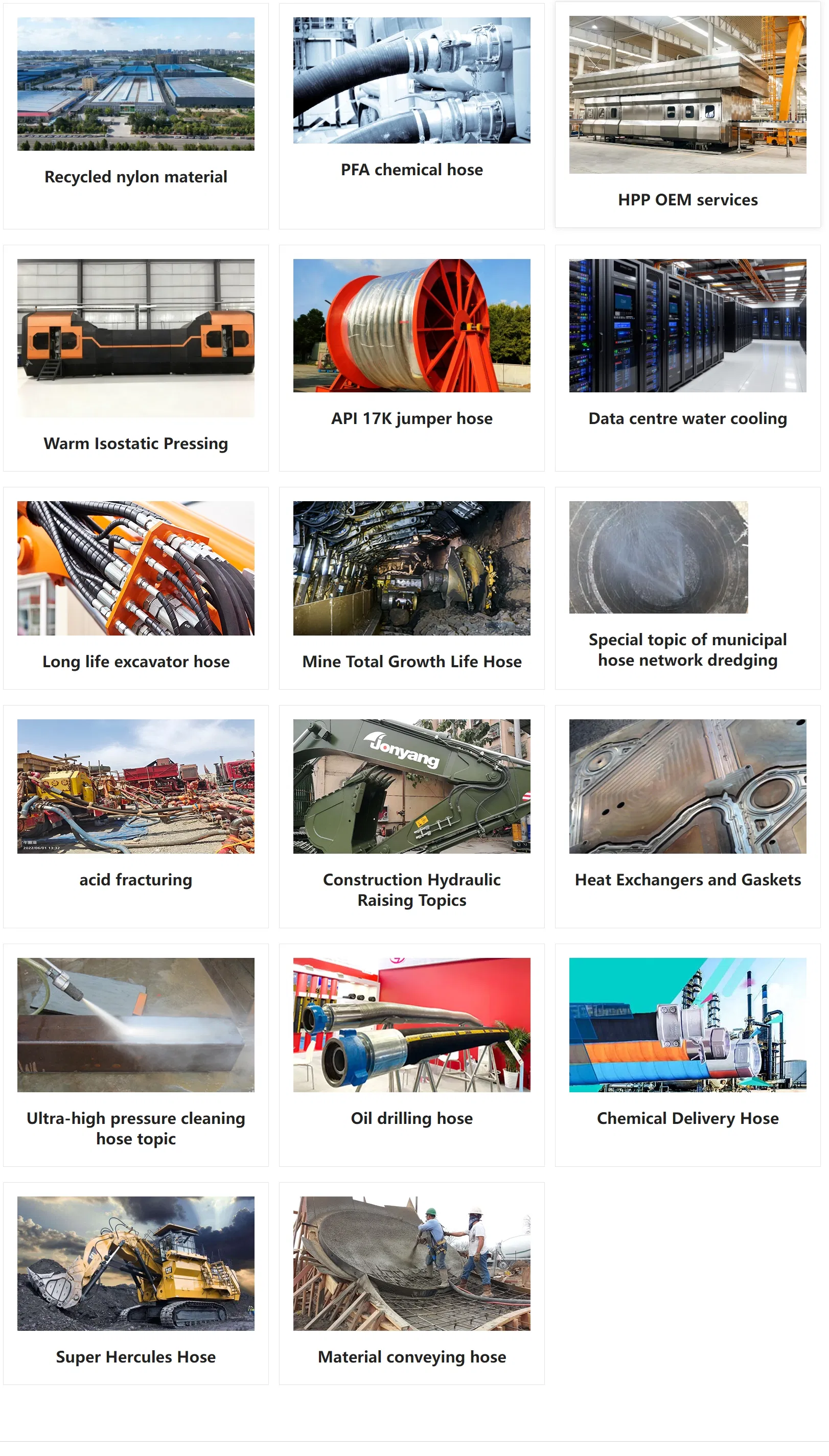The width and height of the screenshot is (829, 1456).
Task: Open the PFA chemical hose card
Action: pyautogui.click(x=411, y=116)
